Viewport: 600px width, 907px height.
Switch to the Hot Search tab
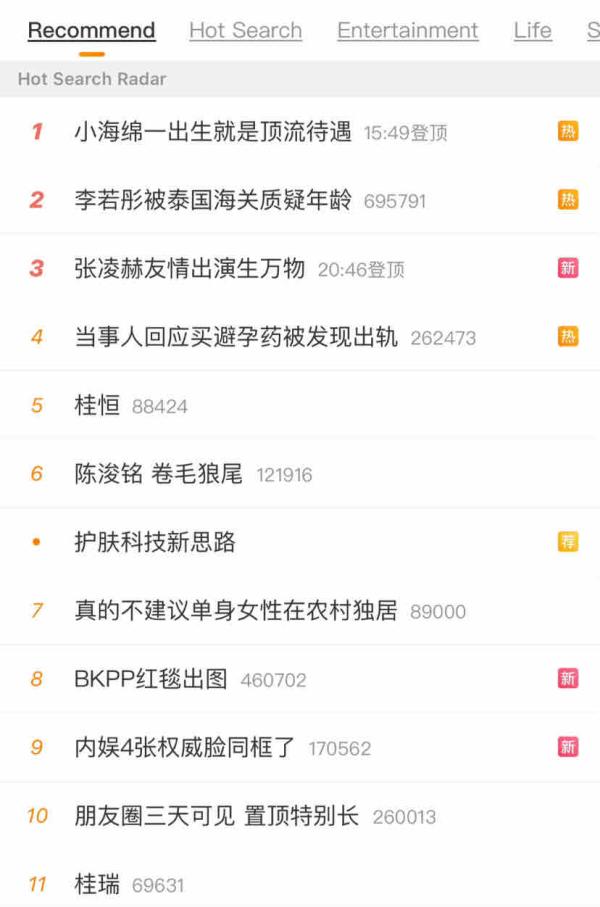click(x=245, y=31)
